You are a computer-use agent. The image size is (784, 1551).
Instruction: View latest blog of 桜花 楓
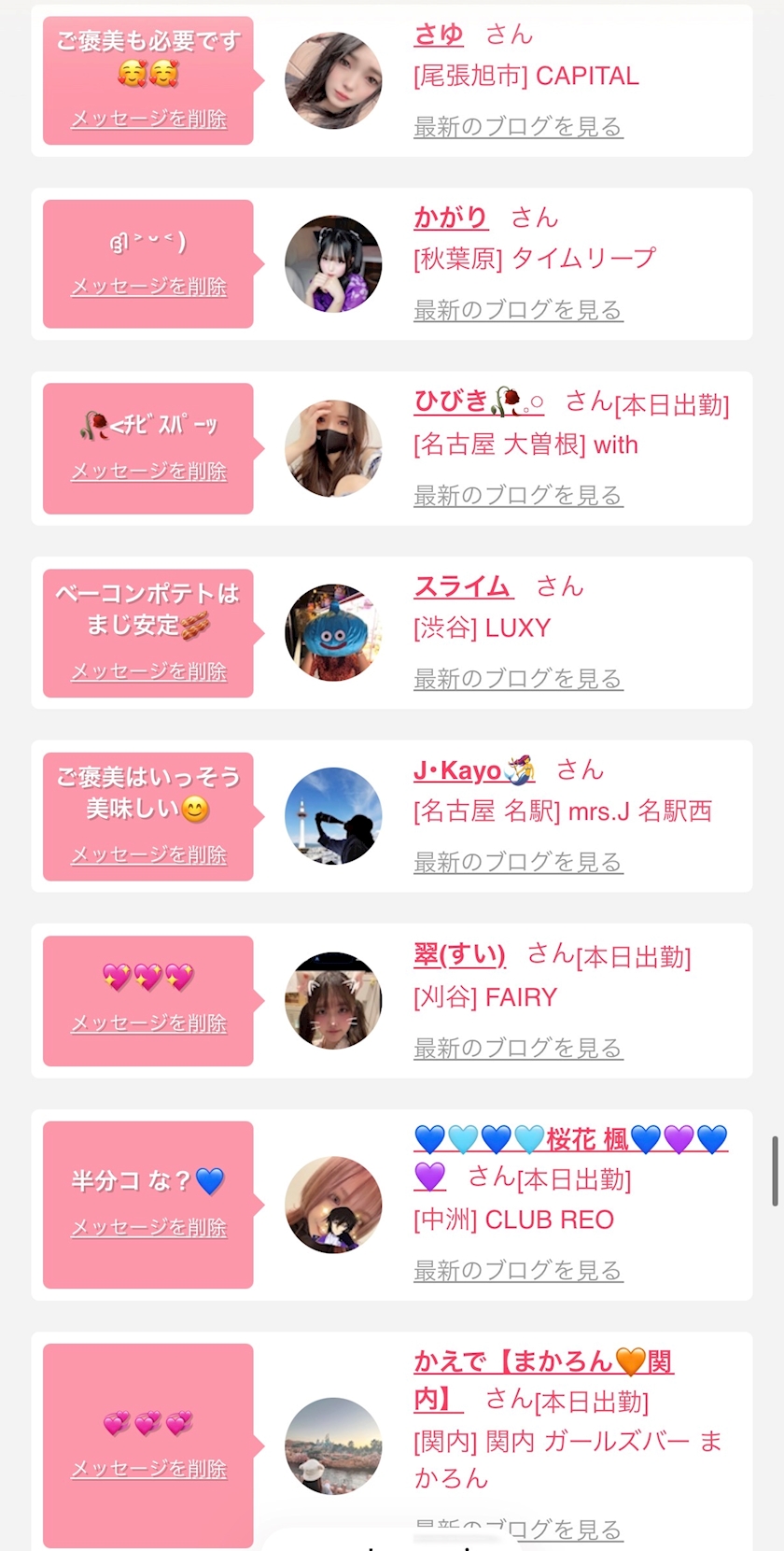pyautogui.click(x=518, y=1271)
